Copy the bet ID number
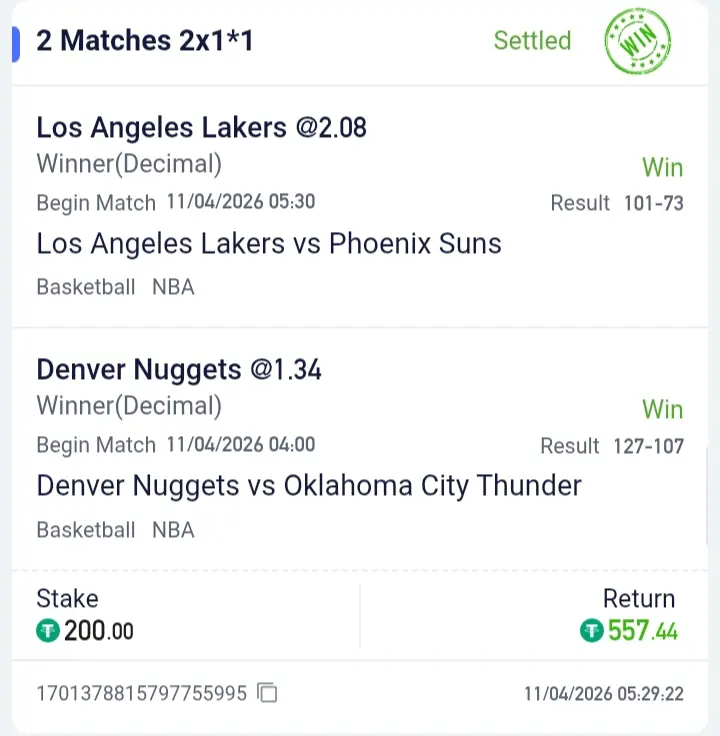The width and height of the screenshot is (720, 736). tap(267, 693)
